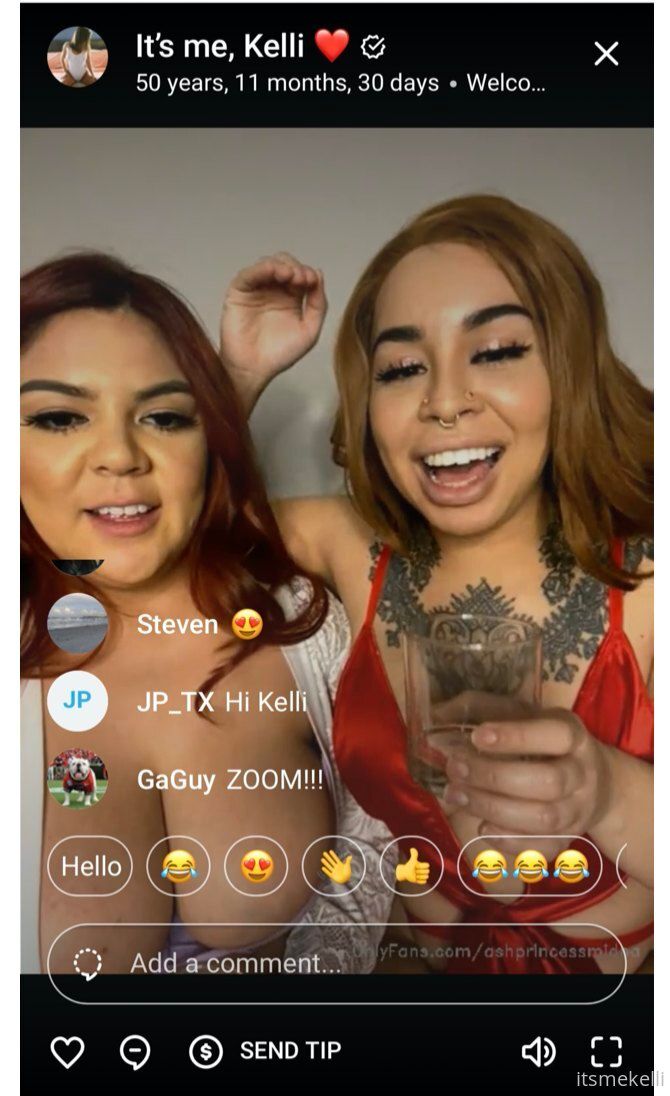Hide comments with the chat bubble icon
Image resolution: width=670 pixels, height=1096 pixels.
click(x=135, y=1051)
